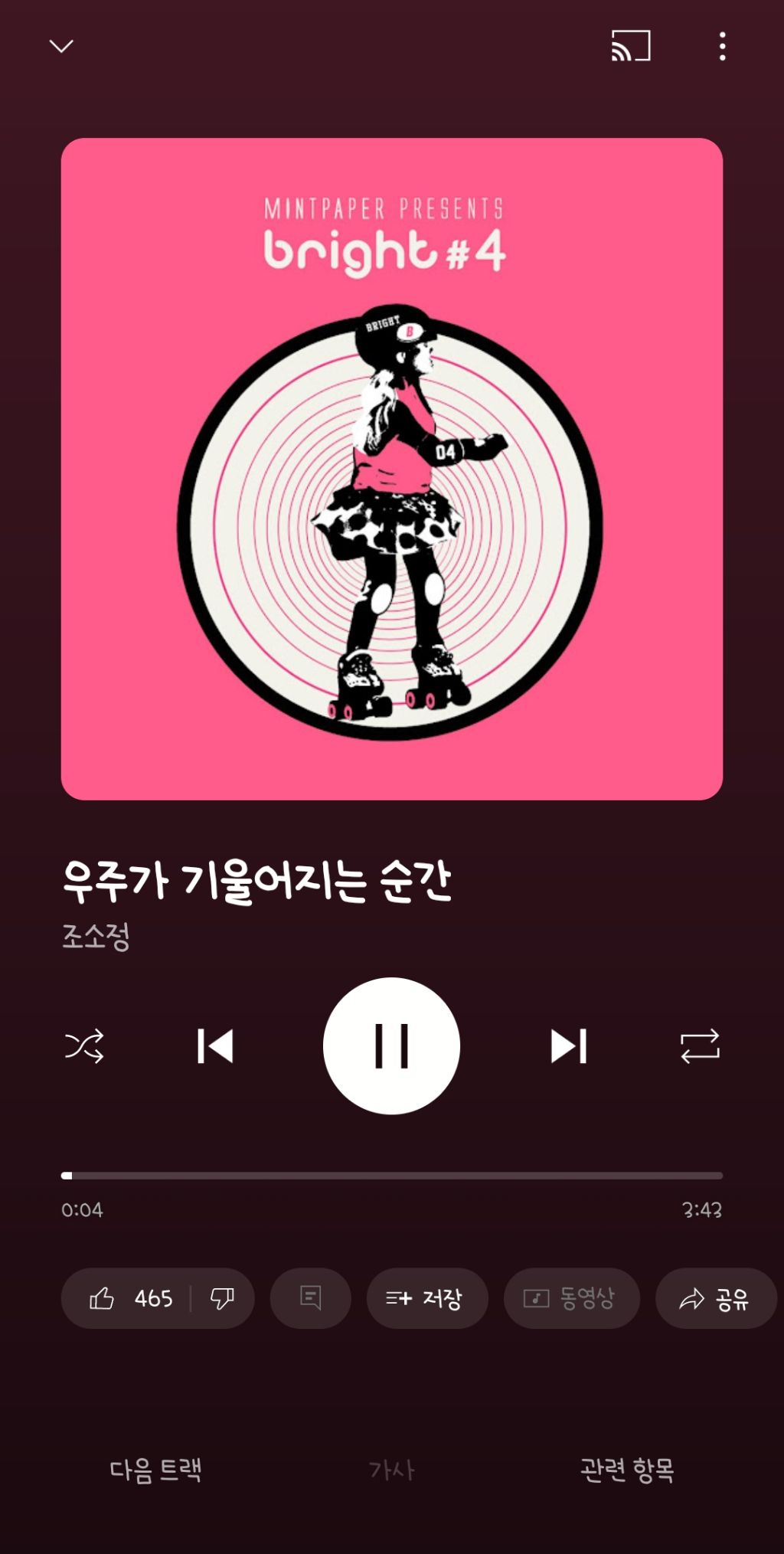The image size is (784, 1554).
Task: Pause the current song
Action: tap(391, 1045)
